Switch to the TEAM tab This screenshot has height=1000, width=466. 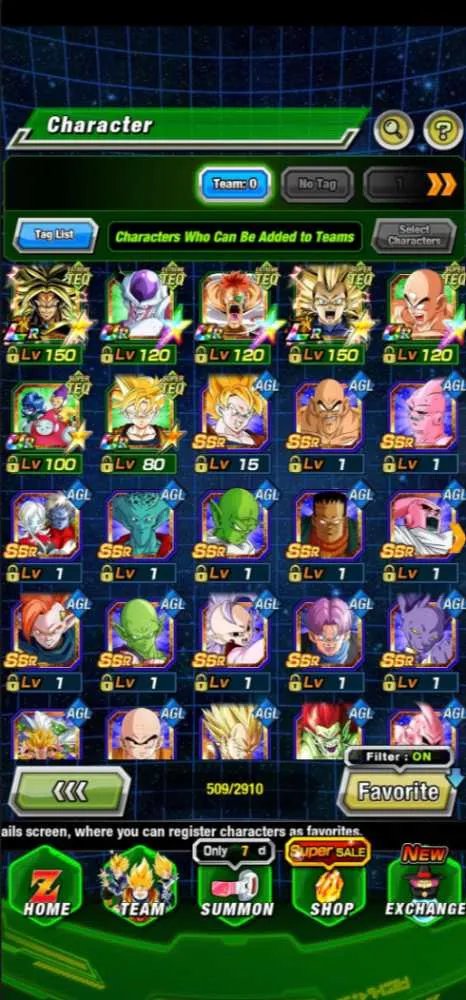[x=140, y=888]
